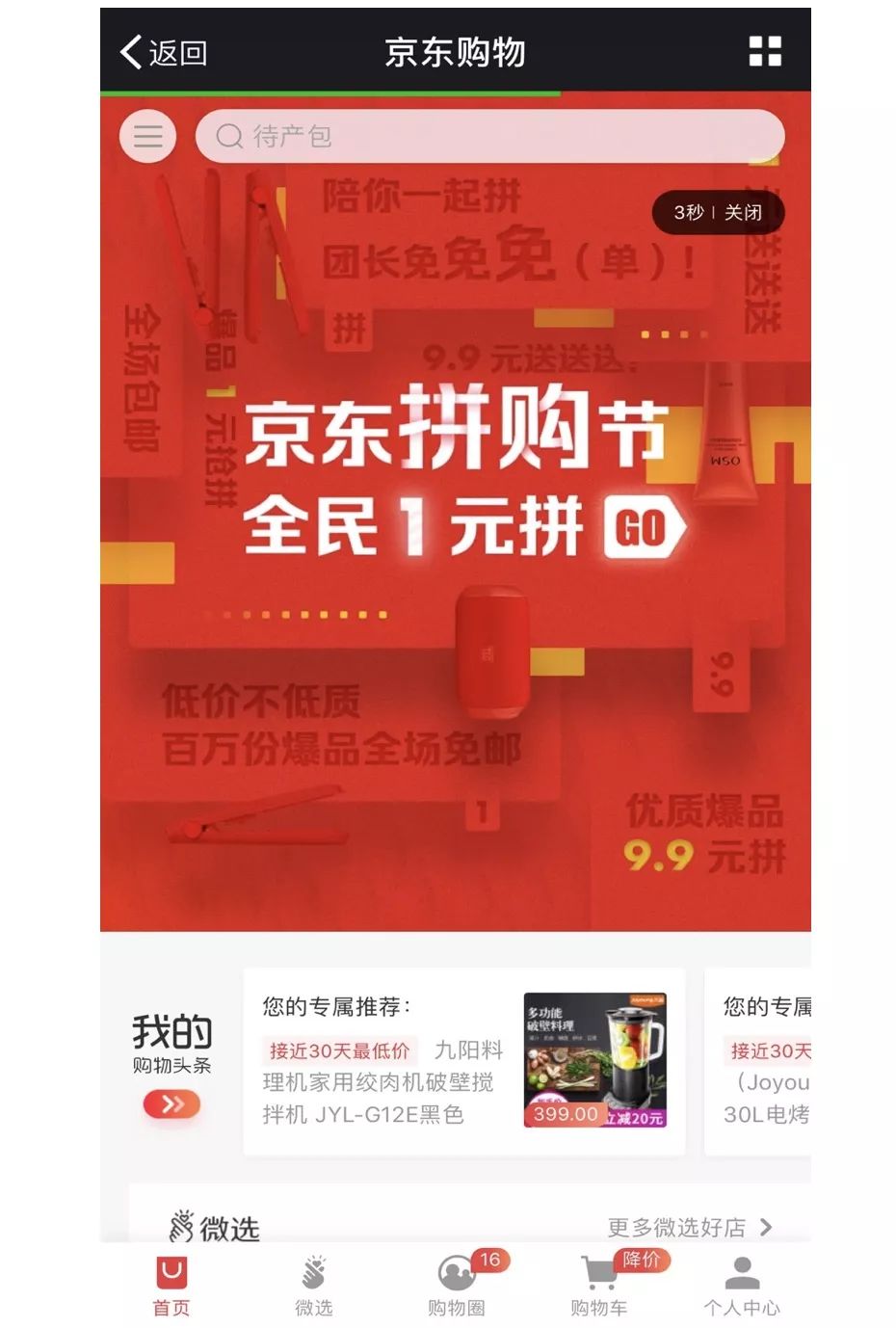896x1328 pixels.
Task: Tap the 待产包 search box
Action: point(489,136)
